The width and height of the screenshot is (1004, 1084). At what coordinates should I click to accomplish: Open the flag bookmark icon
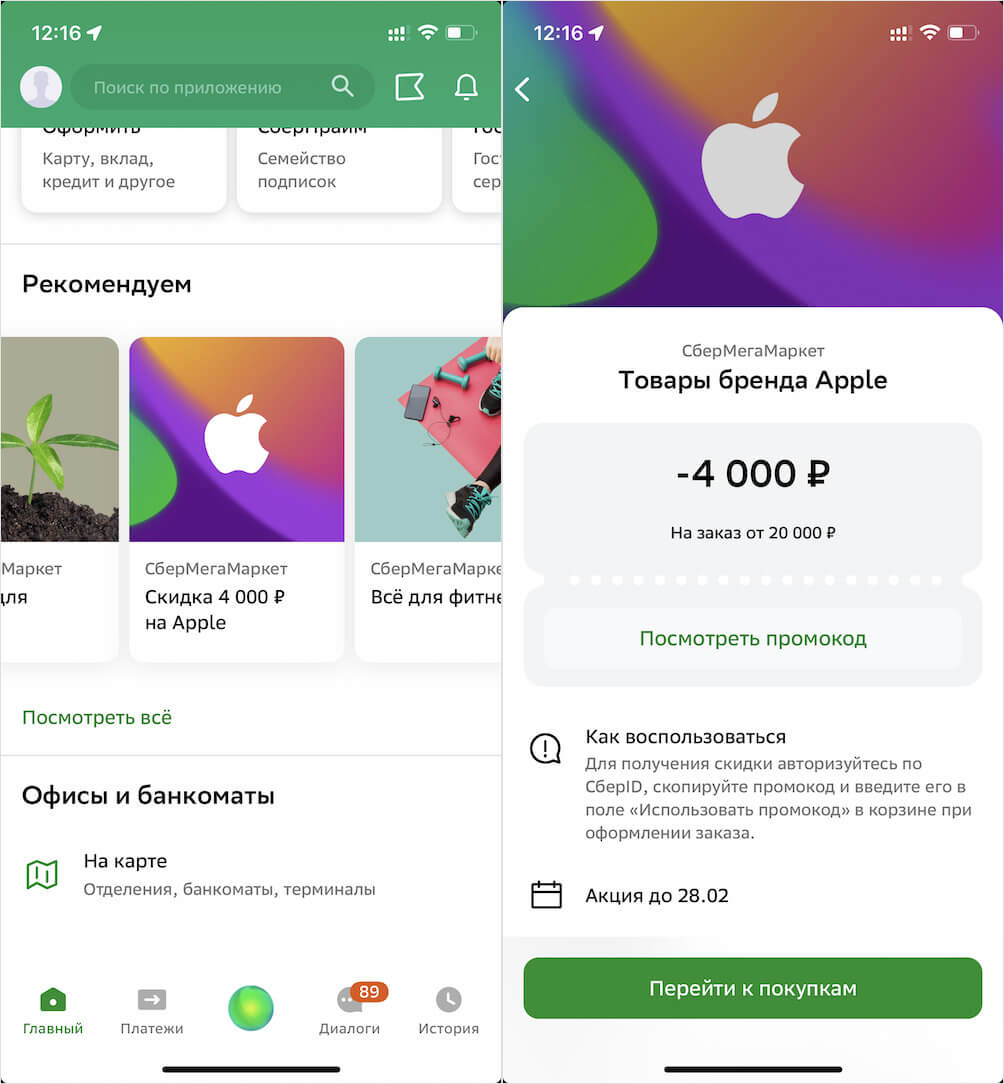(x=410, y=87)
